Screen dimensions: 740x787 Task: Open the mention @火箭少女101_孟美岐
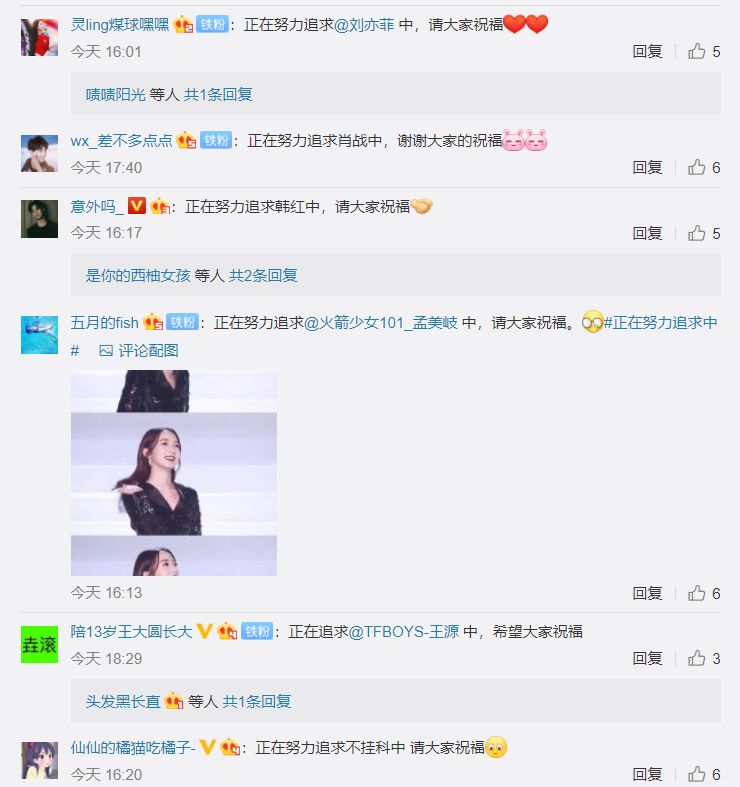click(380, 323)
